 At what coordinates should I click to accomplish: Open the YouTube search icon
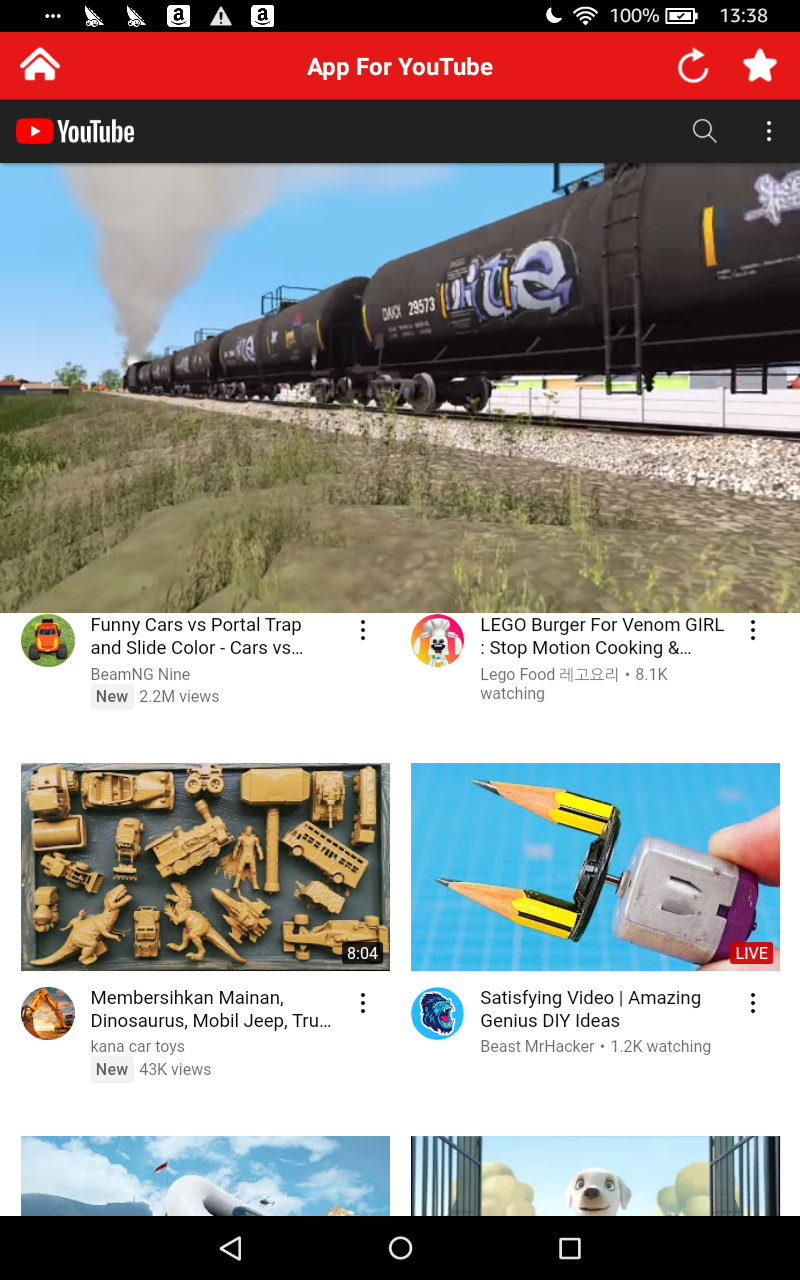pos(704,131)
